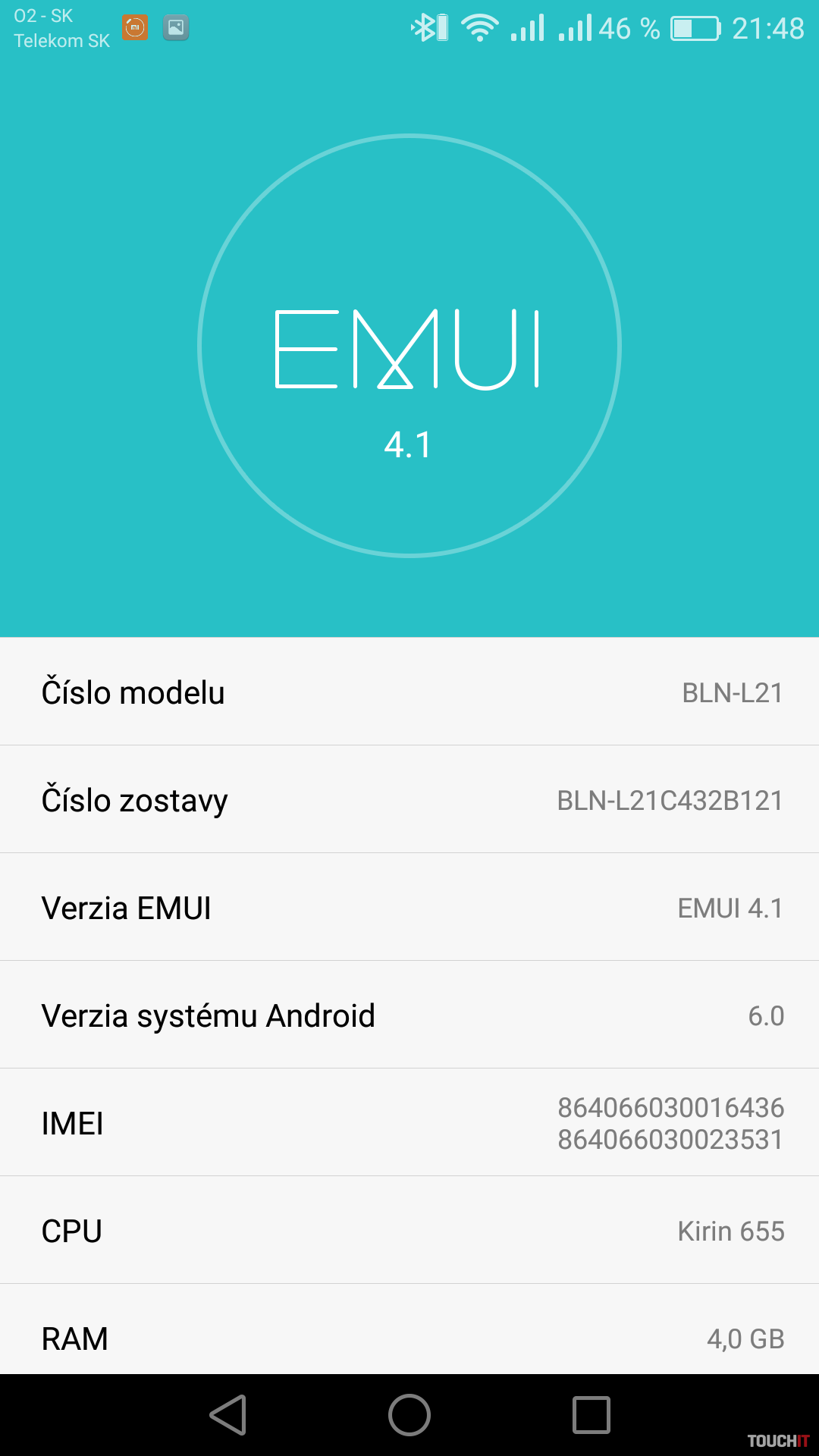819x1456 pixels.
Task: Open the recent apps overview
Action: pyautogui.click(x=591, y=1415)
